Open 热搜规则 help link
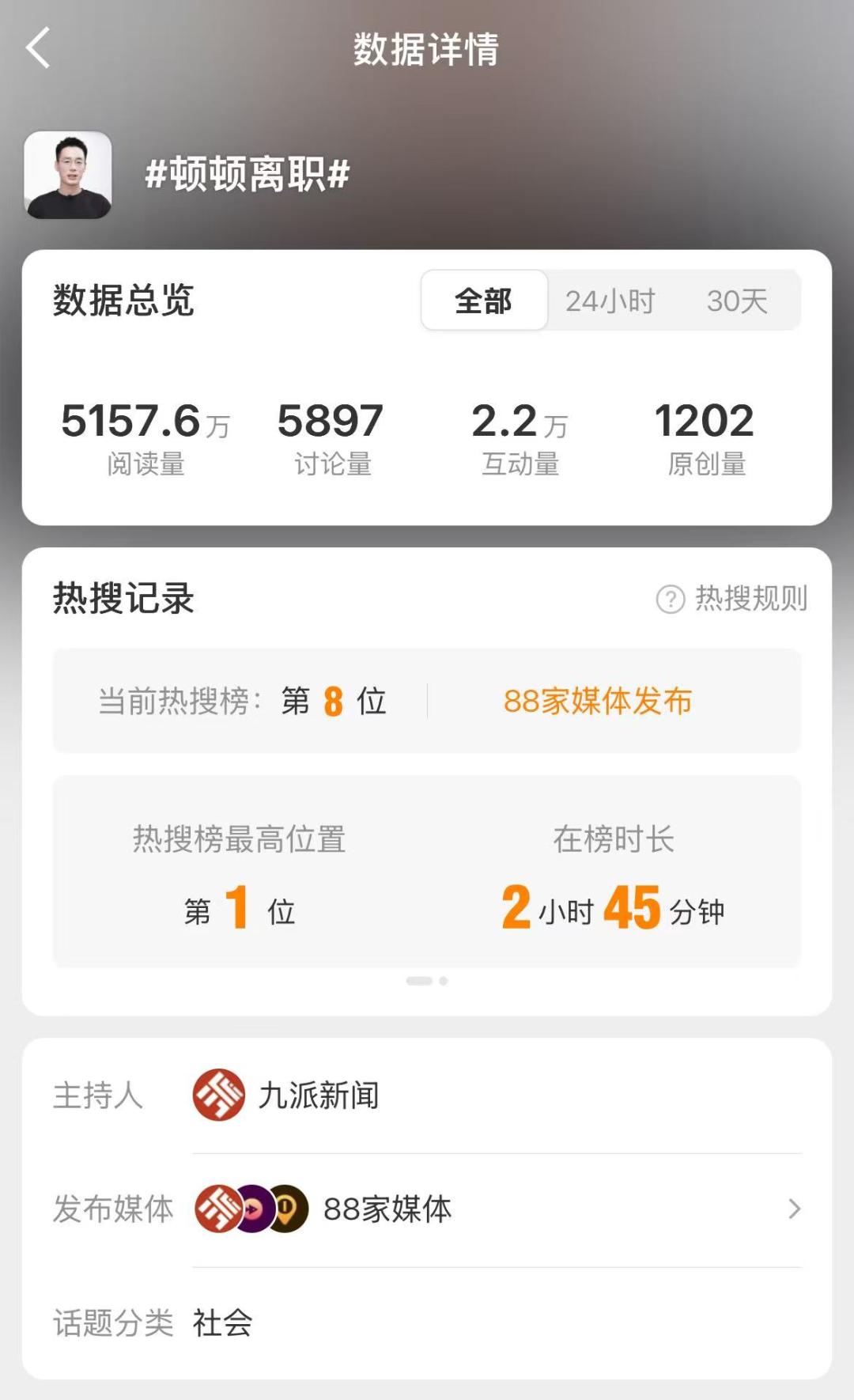The height and width of the screenshot is (1400, 854). pos(732,599)
